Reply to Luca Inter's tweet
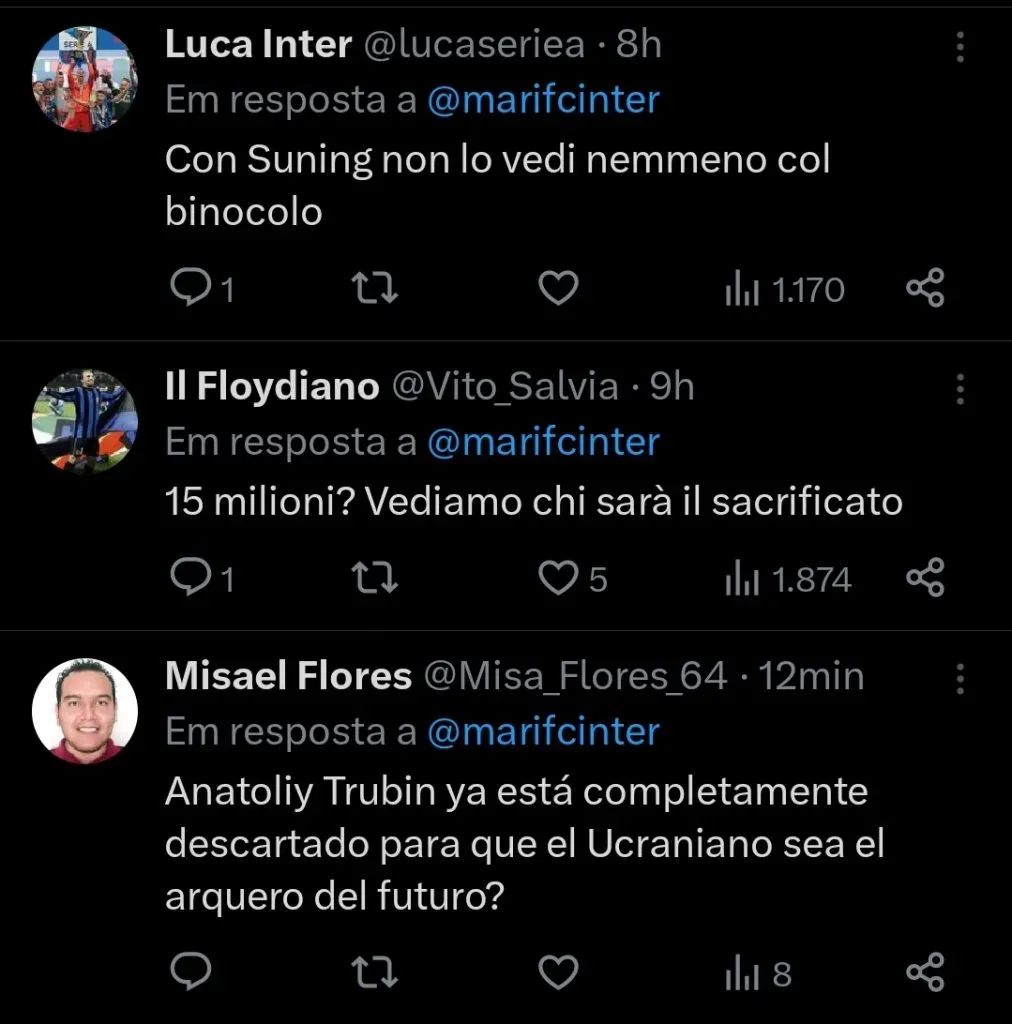 click(187, 289)
